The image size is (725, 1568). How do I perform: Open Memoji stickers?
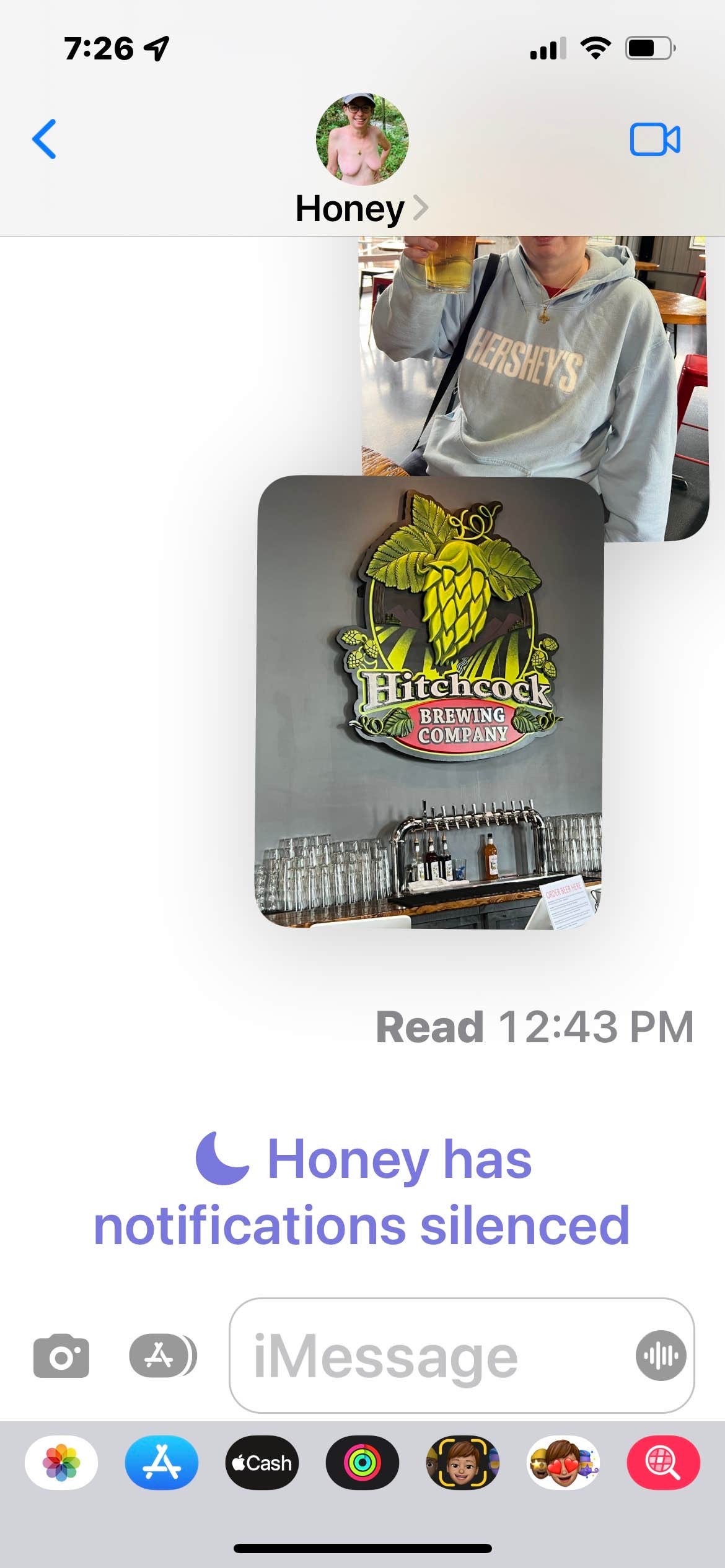point(563,1462)
